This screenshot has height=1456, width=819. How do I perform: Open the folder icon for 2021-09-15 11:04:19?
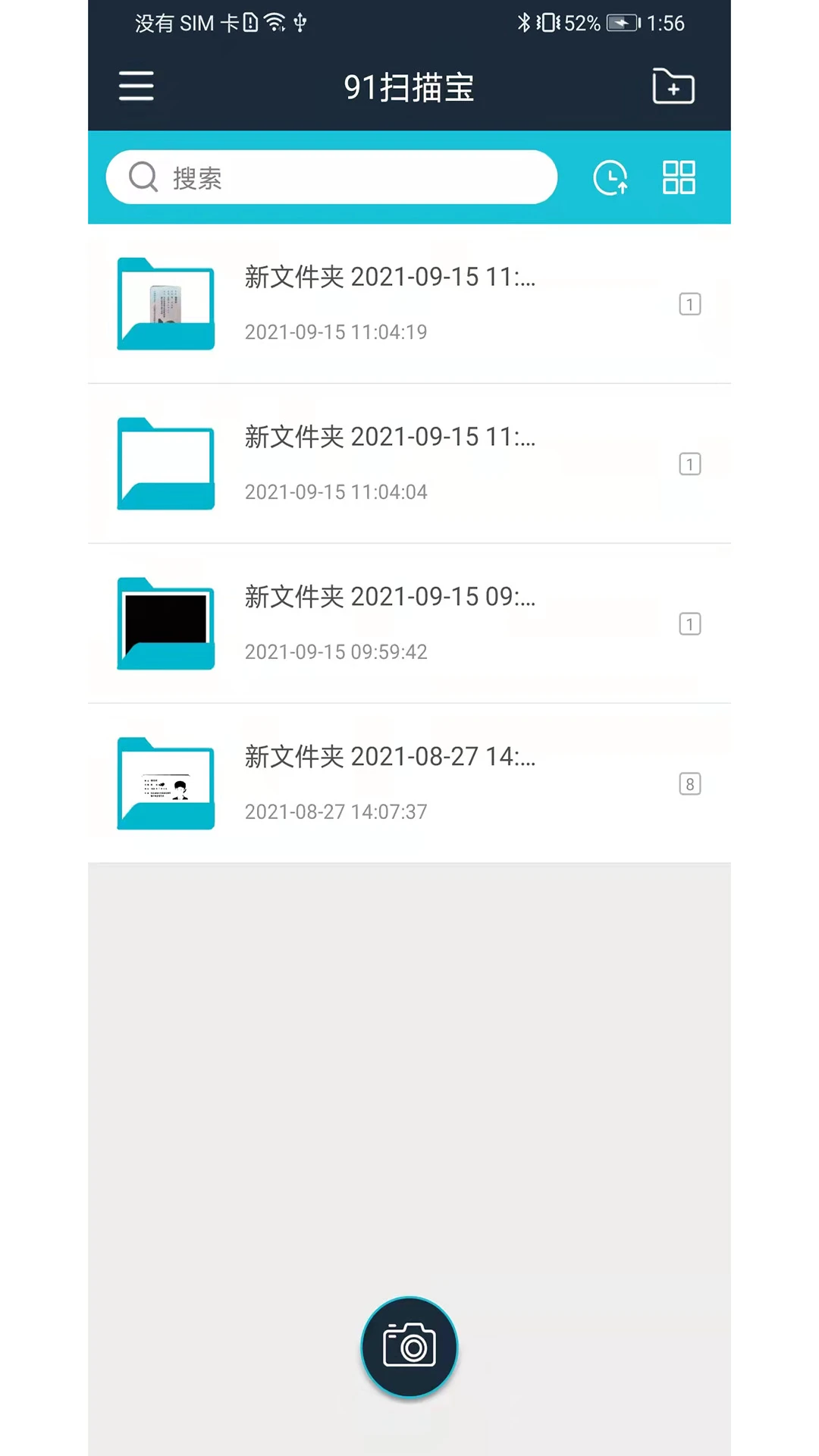166,304
